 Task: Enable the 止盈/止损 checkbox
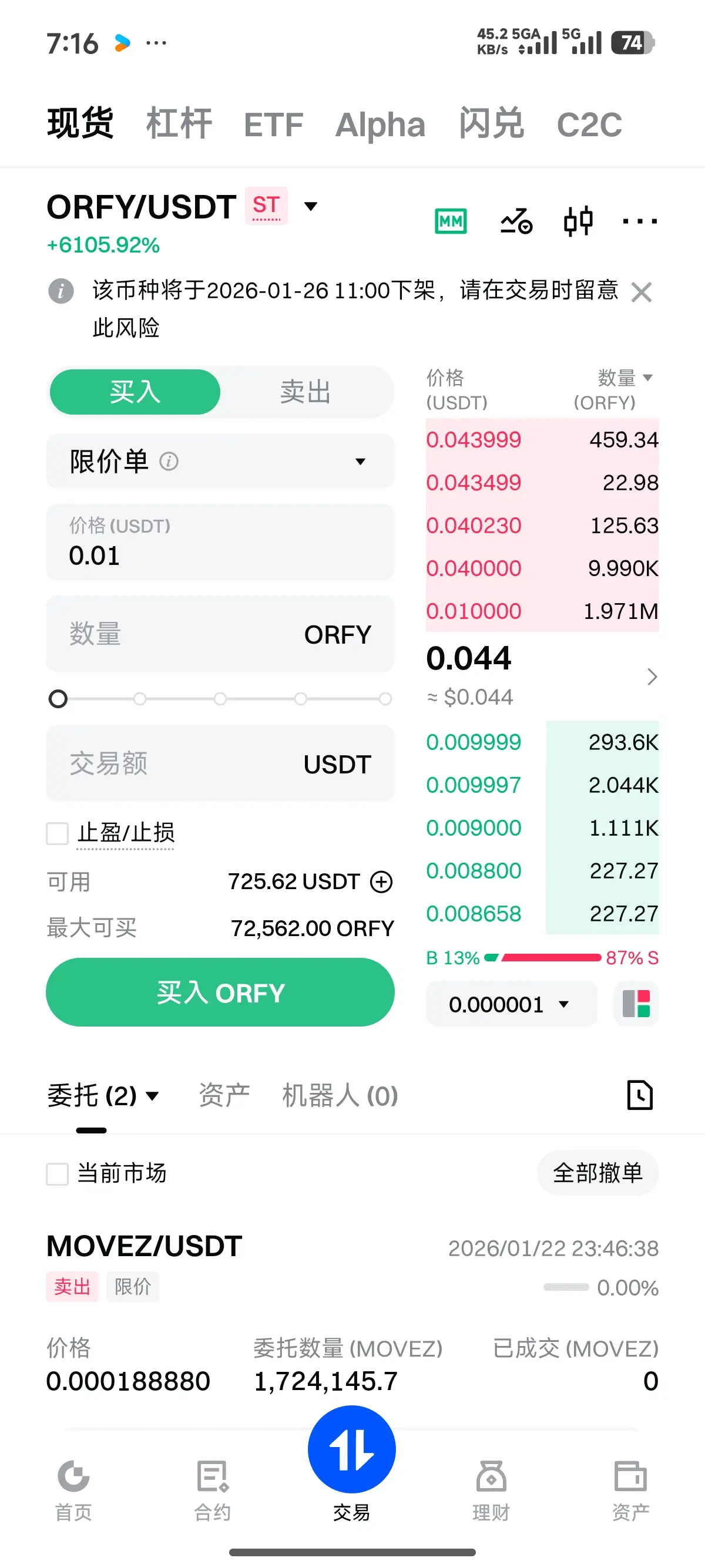[x=57, y=833]
